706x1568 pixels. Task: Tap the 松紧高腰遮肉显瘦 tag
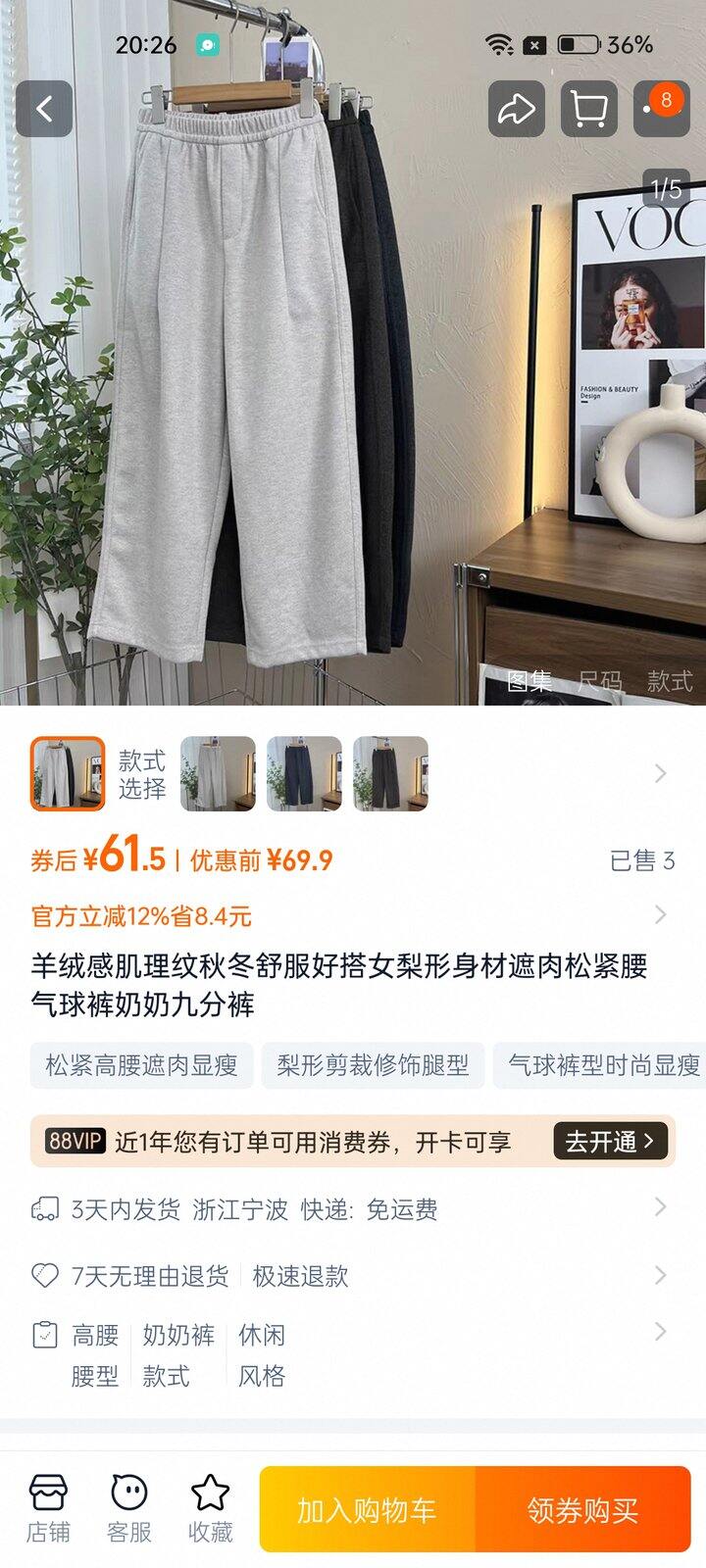142,1065
